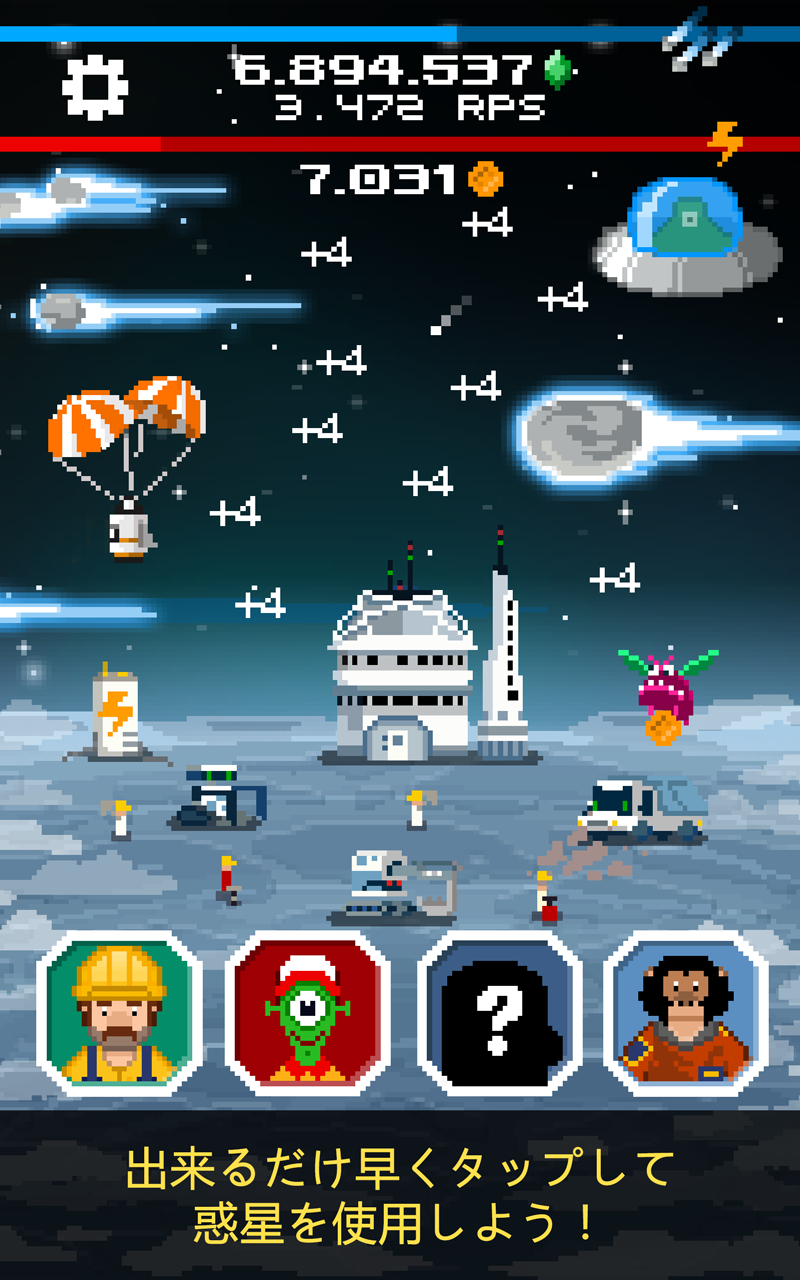800x1280 pixels.
Task: Choose the green one-eyed alien character
Action: 307,1013
